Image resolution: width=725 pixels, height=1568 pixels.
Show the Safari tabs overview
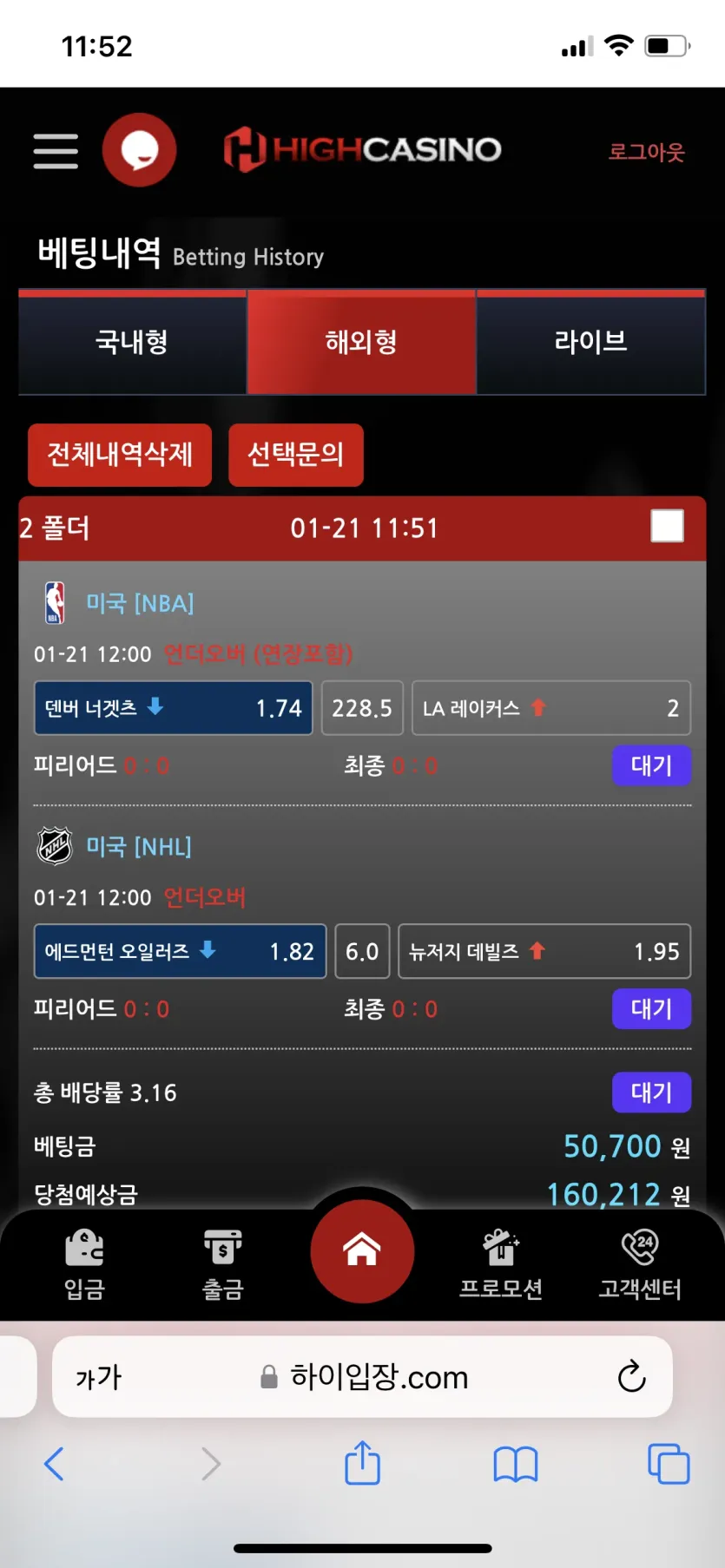[669, 1464]
